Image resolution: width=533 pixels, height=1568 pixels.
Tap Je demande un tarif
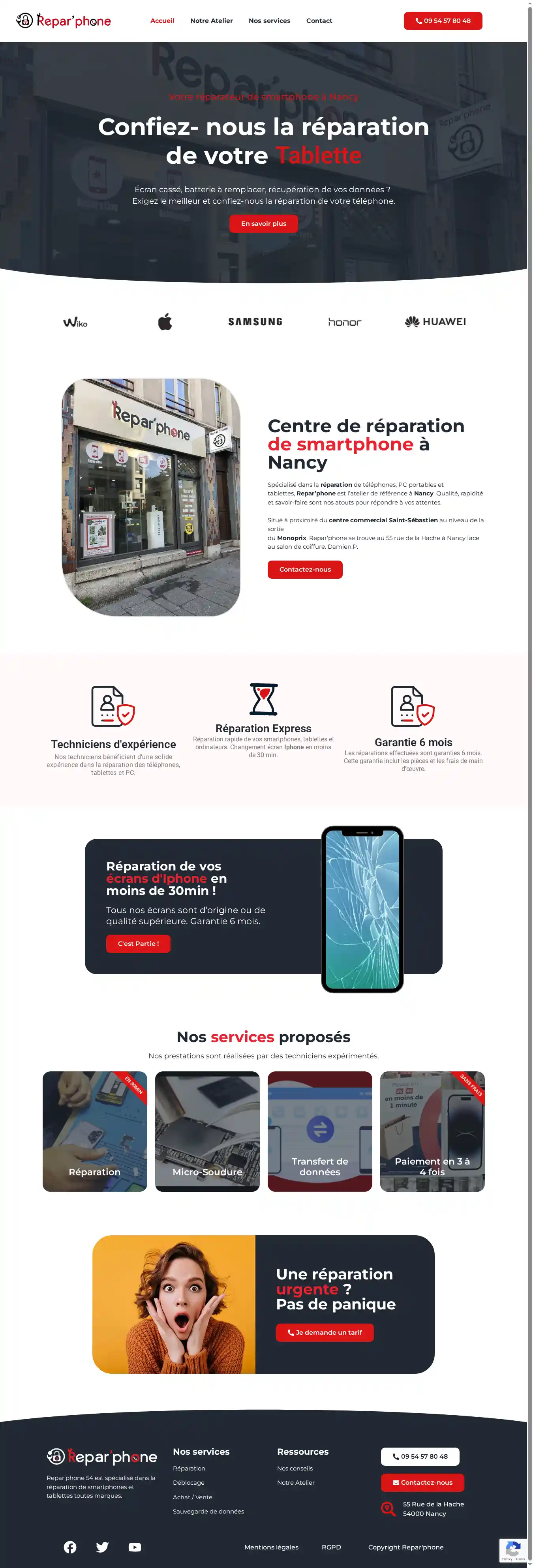point(324,1332)
